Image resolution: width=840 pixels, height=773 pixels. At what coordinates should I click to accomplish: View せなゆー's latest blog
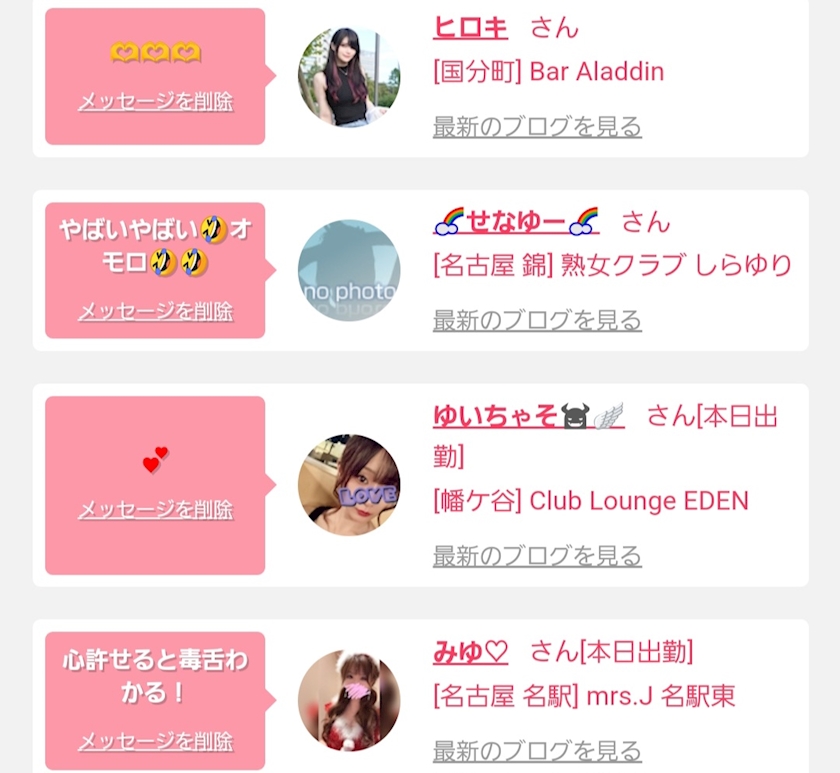(x=537, y=320)
